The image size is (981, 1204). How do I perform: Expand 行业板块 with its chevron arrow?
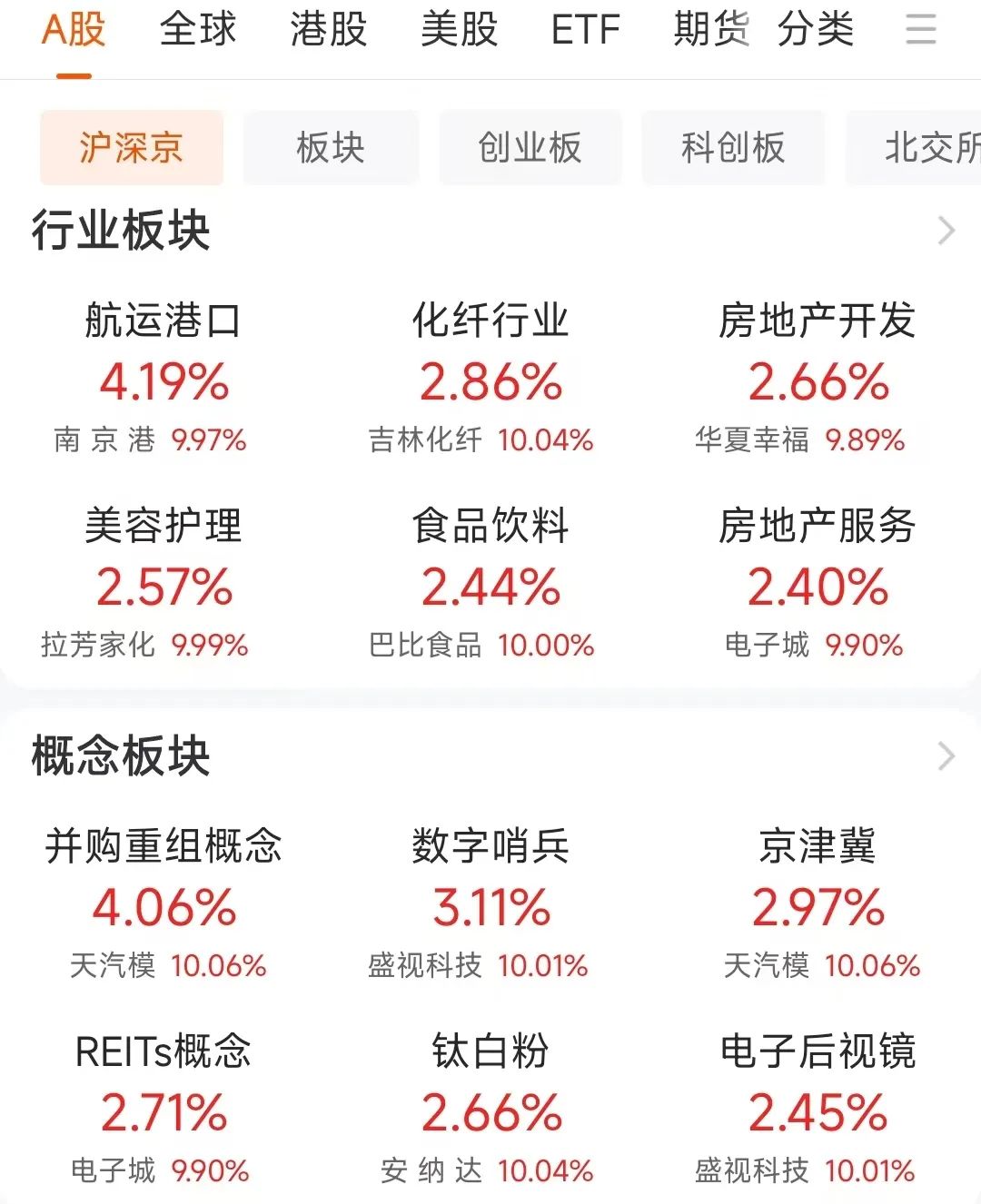point(946,231)
